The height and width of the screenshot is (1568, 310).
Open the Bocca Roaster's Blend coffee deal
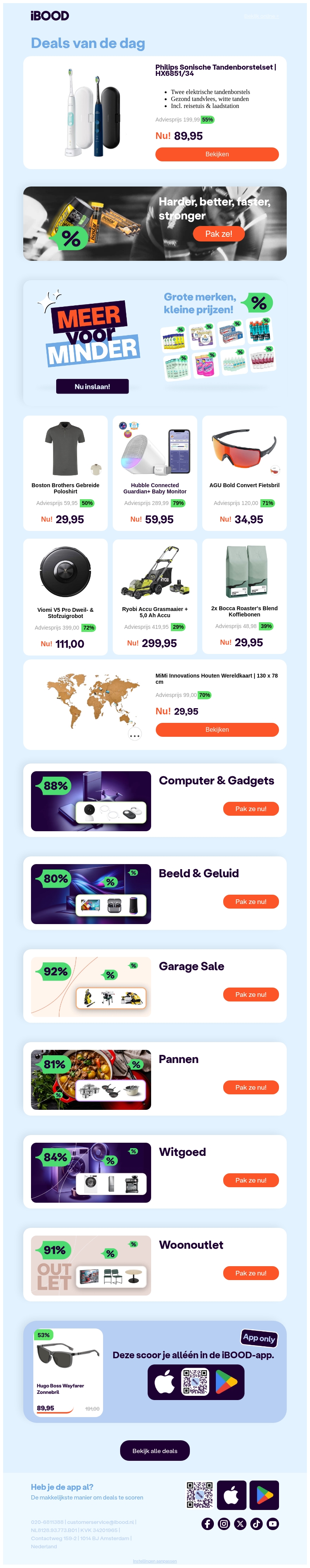[x=244, y=596]
